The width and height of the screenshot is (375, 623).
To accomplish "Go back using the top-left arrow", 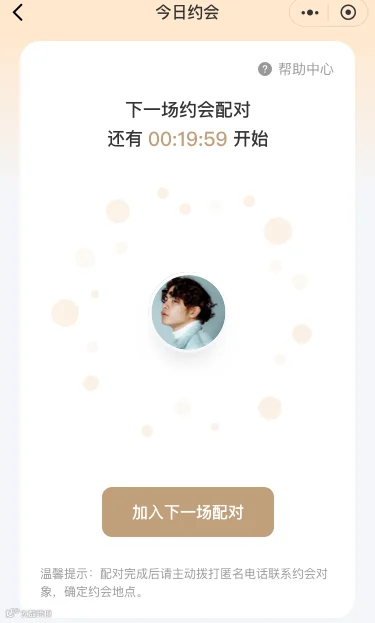I will tap(18, 12).
